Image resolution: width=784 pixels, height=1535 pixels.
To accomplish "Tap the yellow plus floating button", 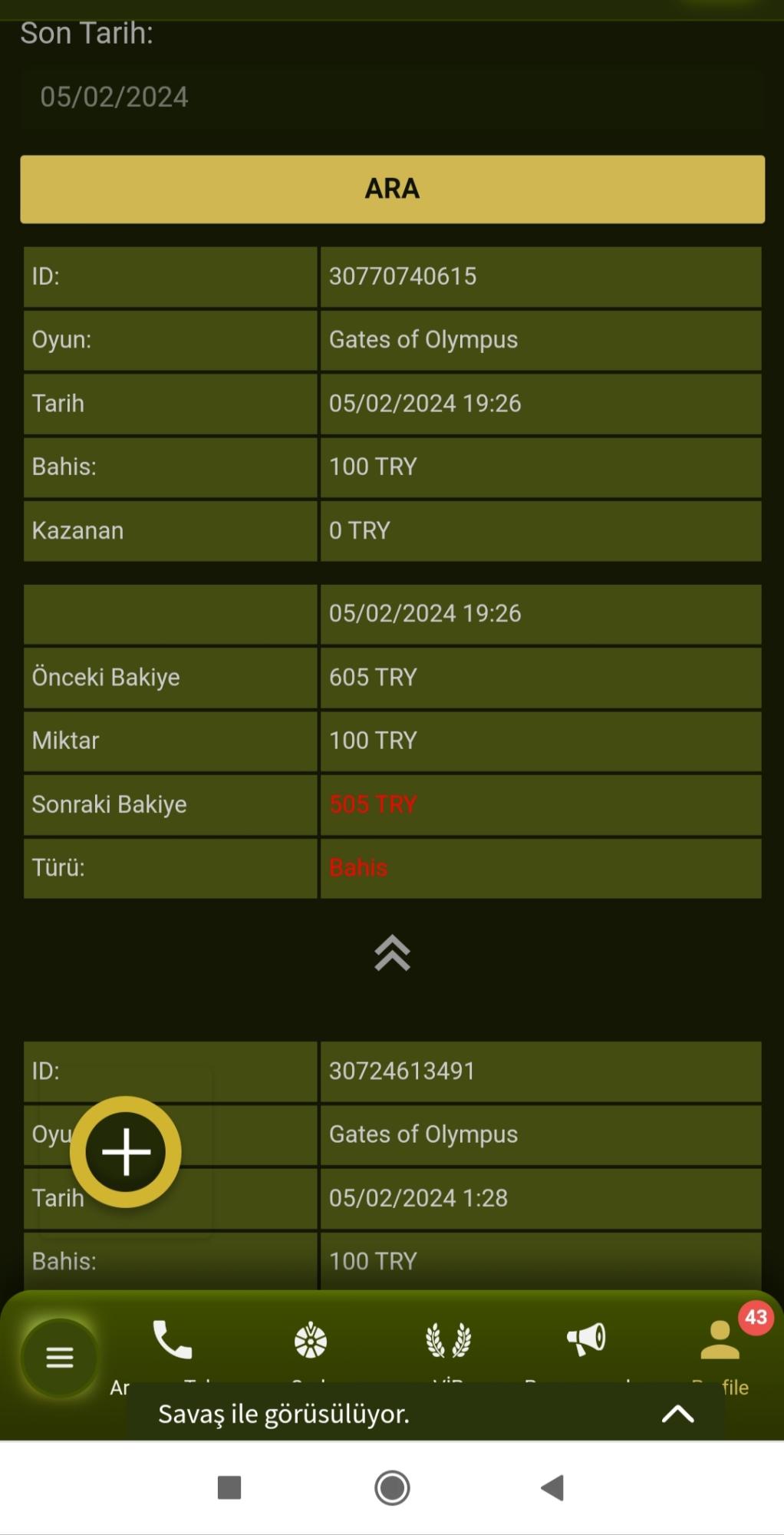I will [x=126, y=1151].
